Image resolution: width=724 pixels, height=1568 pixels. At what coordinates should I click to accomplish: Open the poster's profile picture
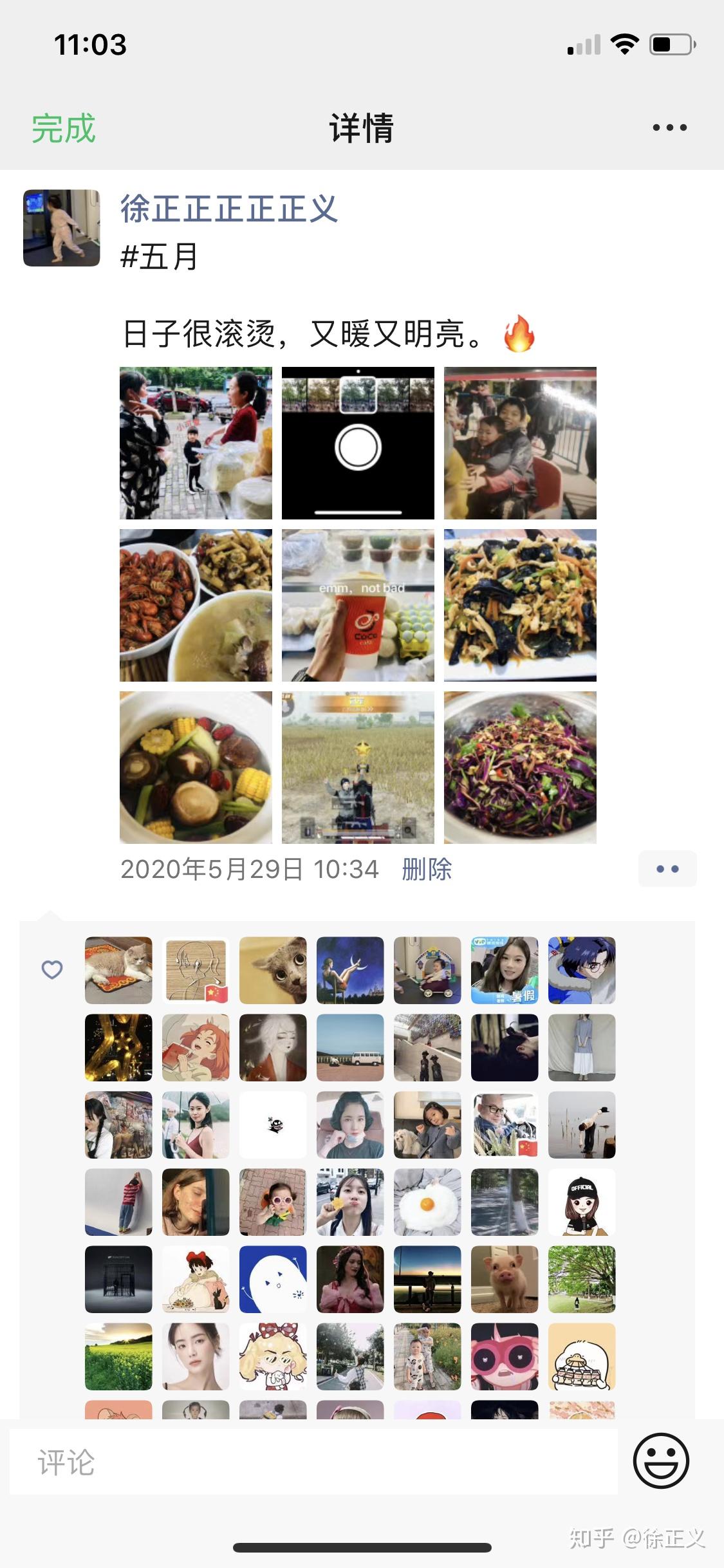[x=62, y=228]
